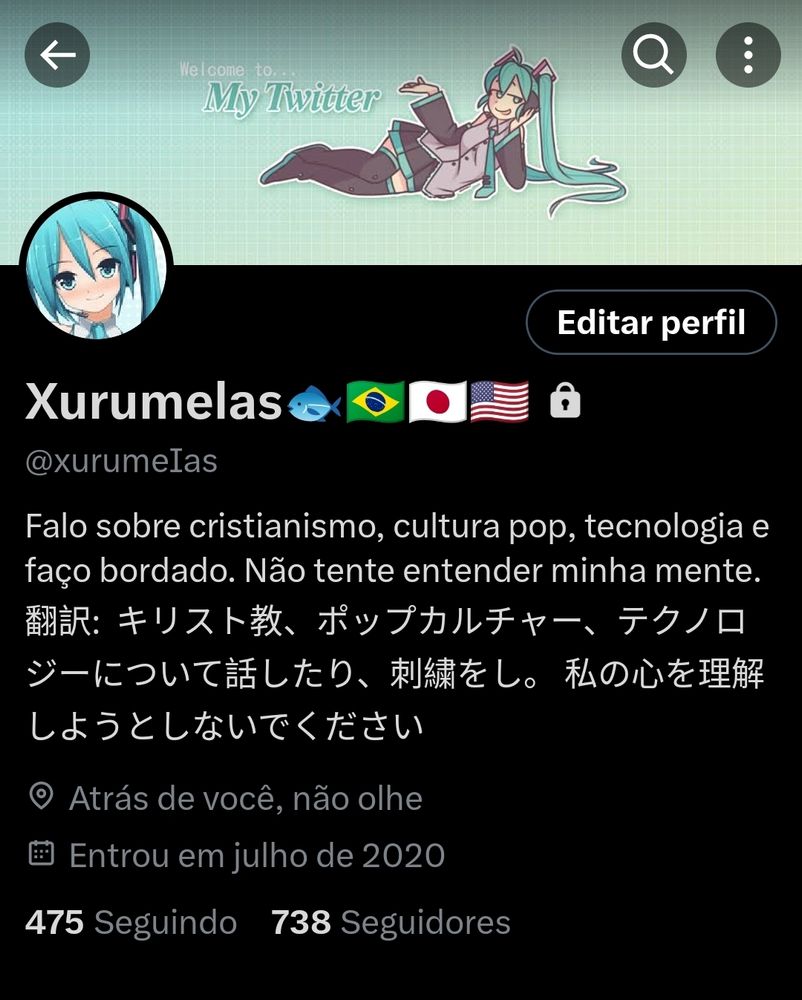Tap the Editar perfil button
The height and width of the screenshot is (1000, 802).
651,323
